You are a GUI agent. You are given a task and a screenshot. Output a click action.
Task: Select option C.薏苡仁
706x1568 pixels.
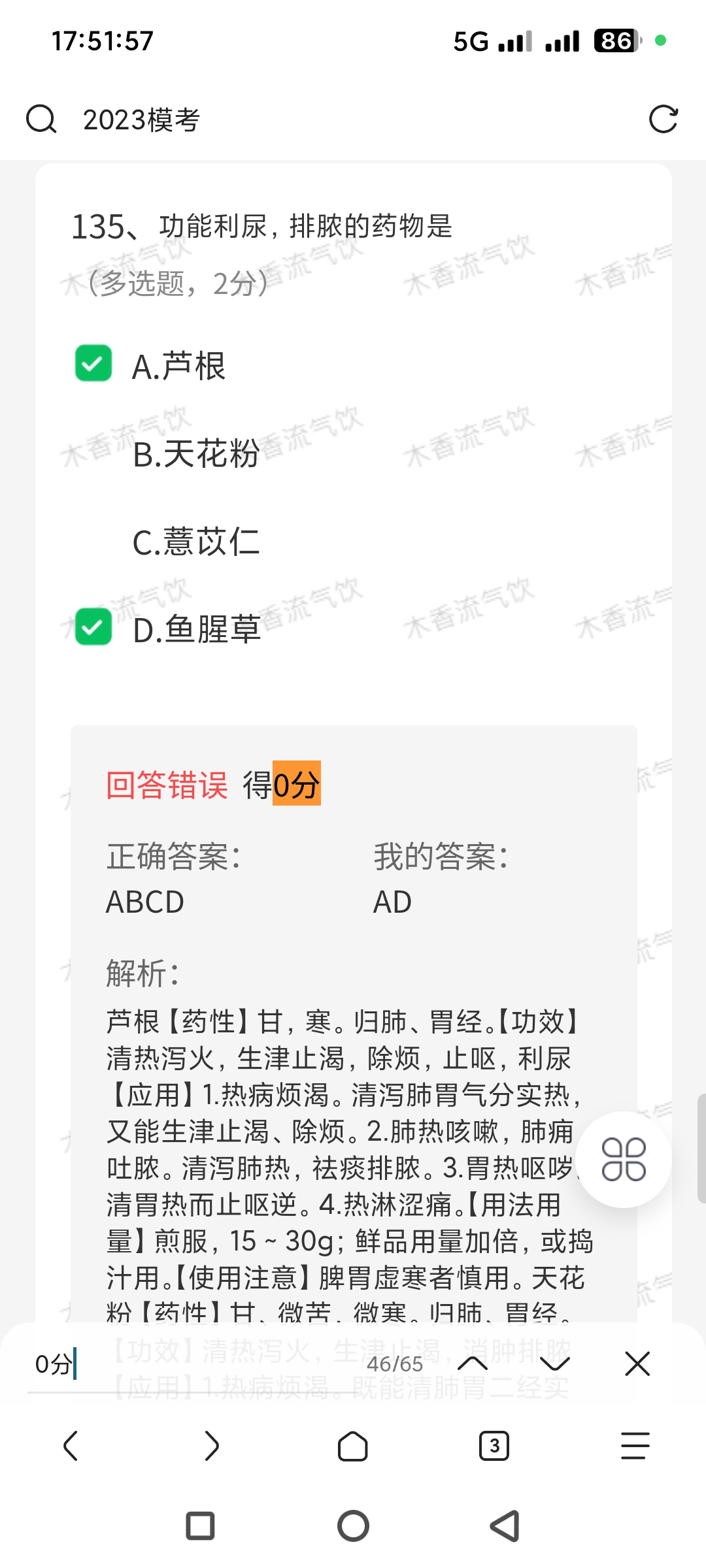[x=196, y=542]
